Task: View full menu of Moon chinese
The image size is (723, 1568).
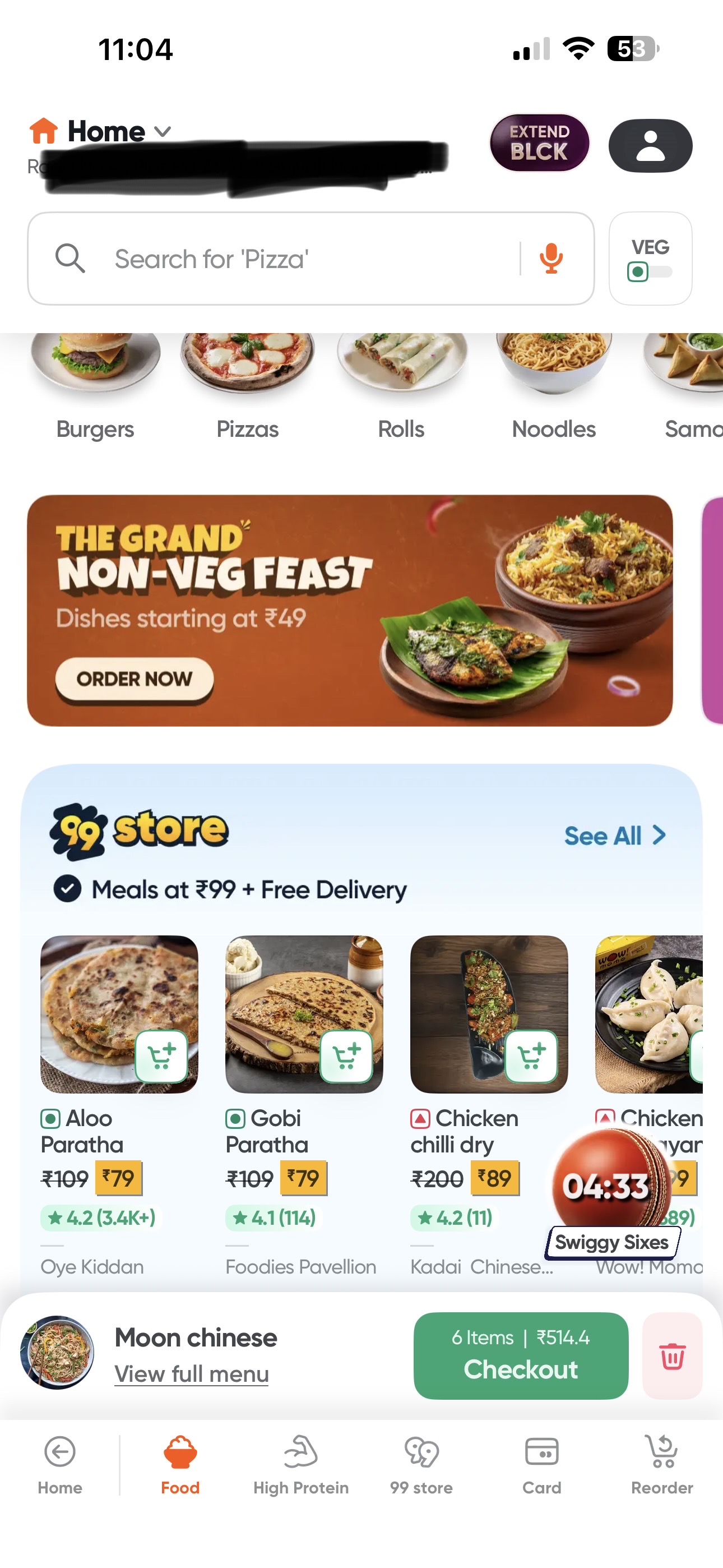Action: pos(191,1375)
